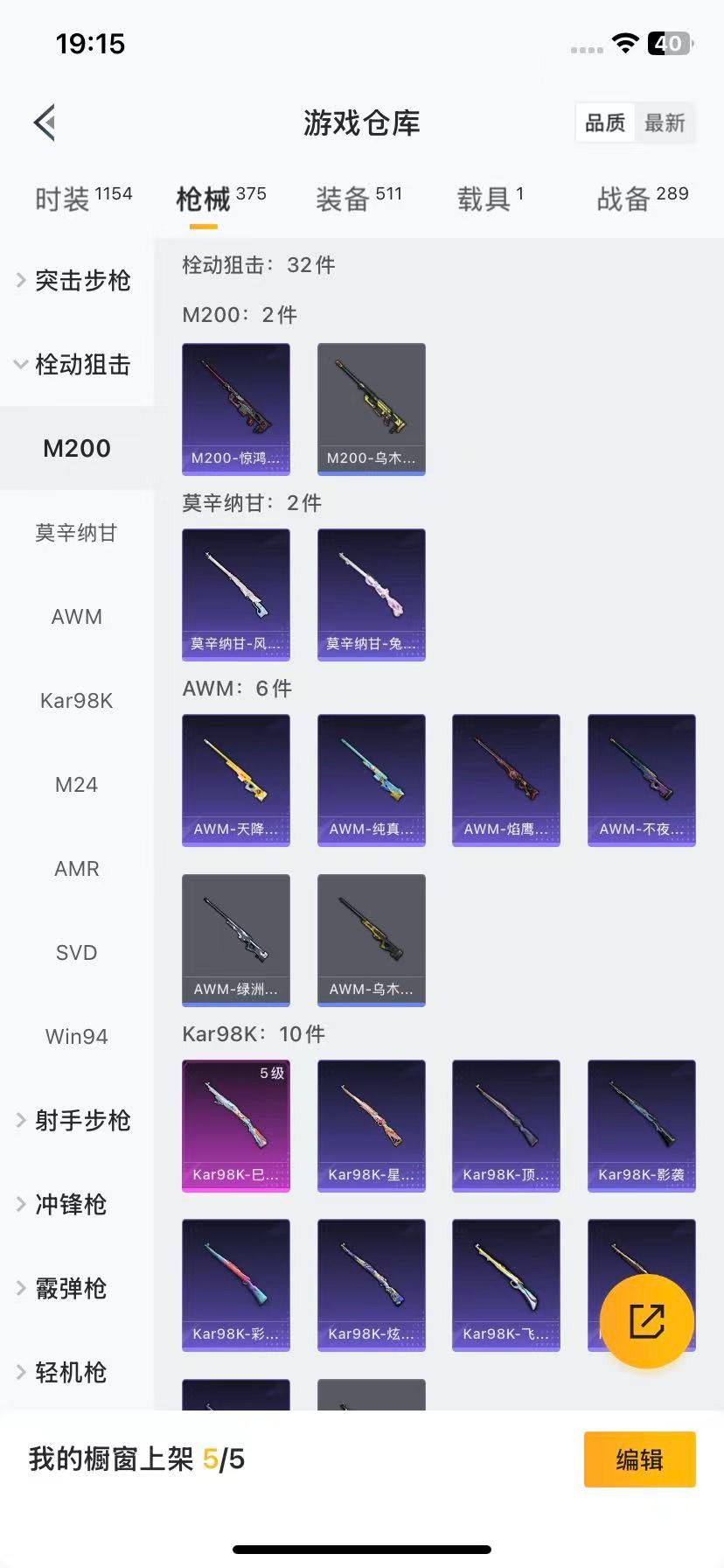724x1568 pixels.
Task: View the M200-惊鸿 weapon skin
Action: click(235, 409)
